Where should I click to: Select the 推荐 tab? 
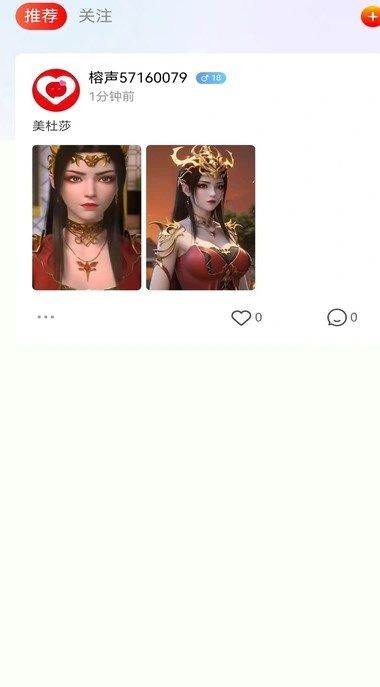pos(41,16)
